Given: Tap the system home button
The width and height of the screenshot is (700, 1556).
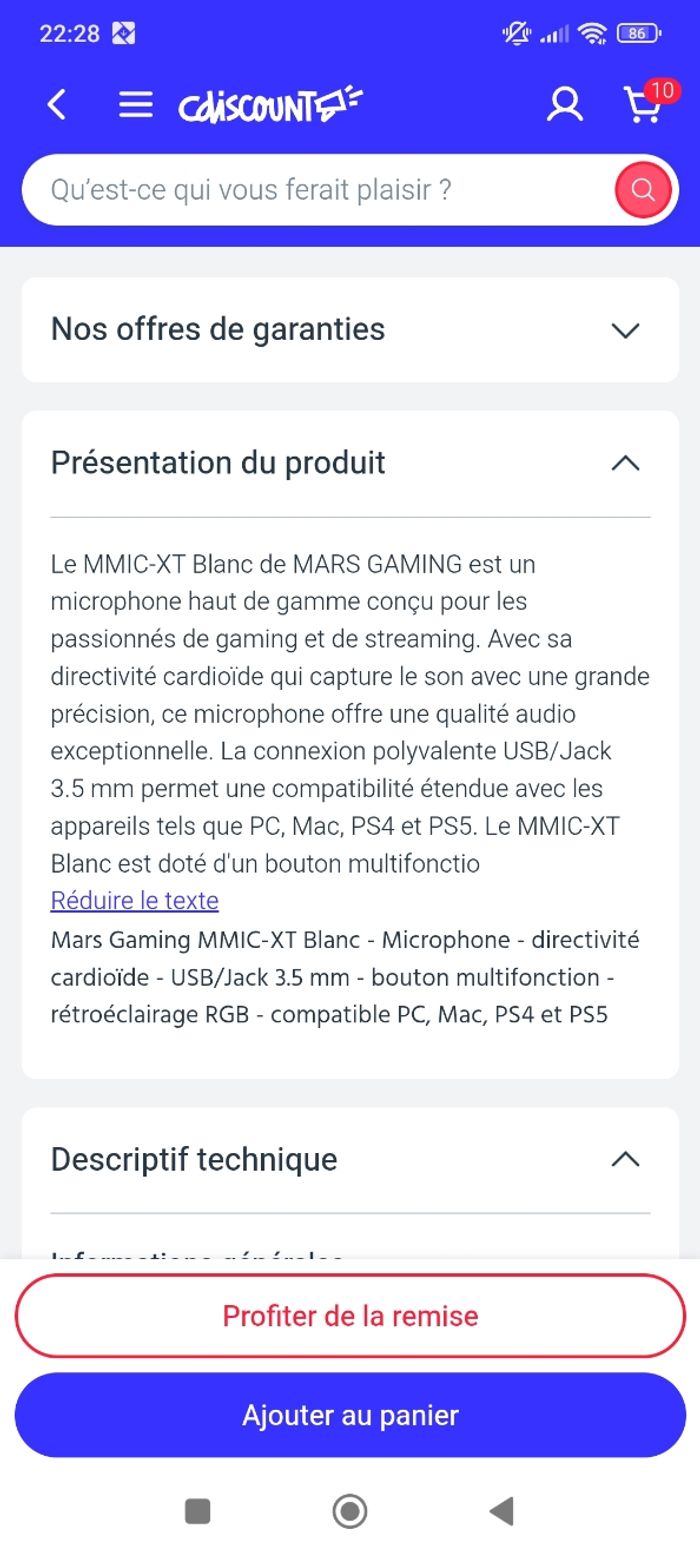Looking at the screenshot, I should [x=350, y=1511].
